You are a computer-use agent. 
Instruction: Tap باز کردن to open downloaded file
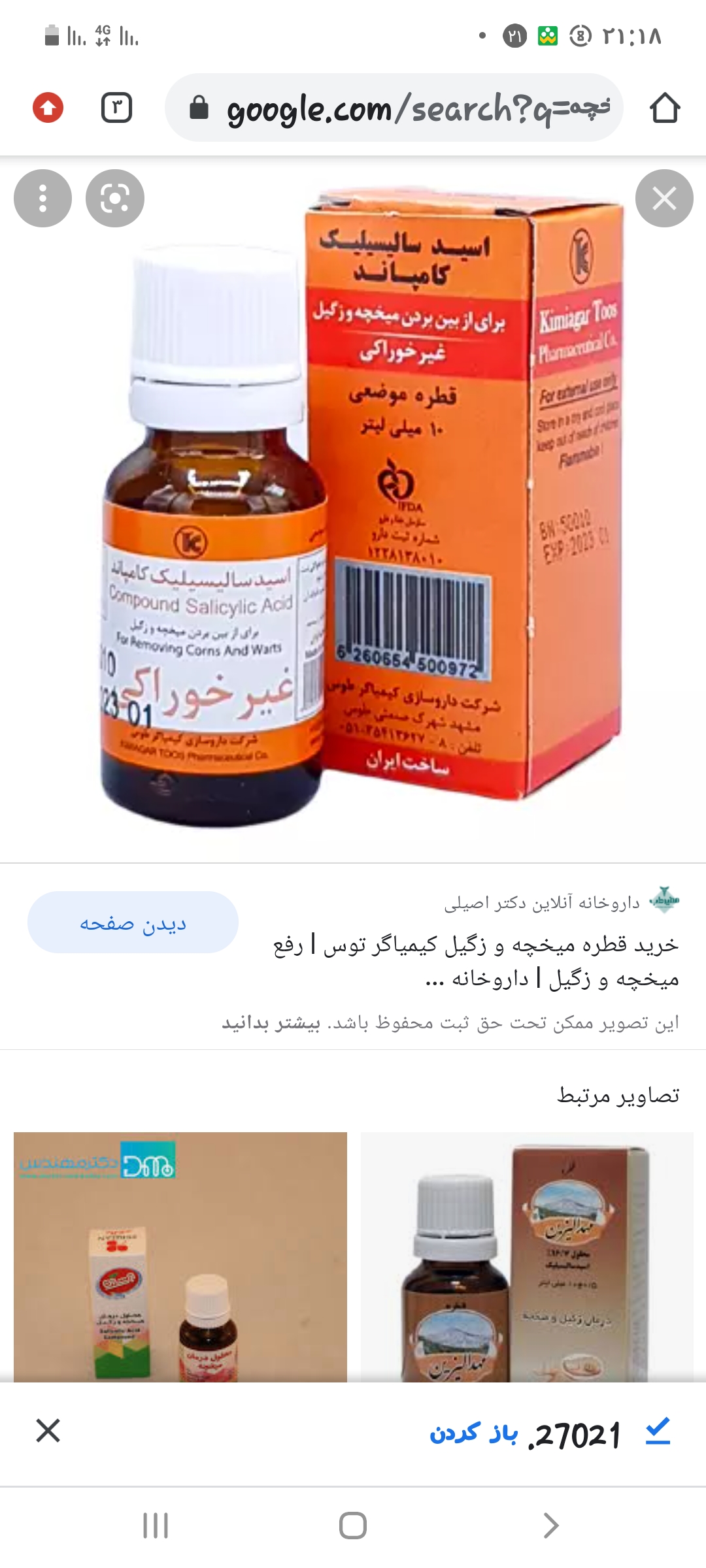(474, 1434)
